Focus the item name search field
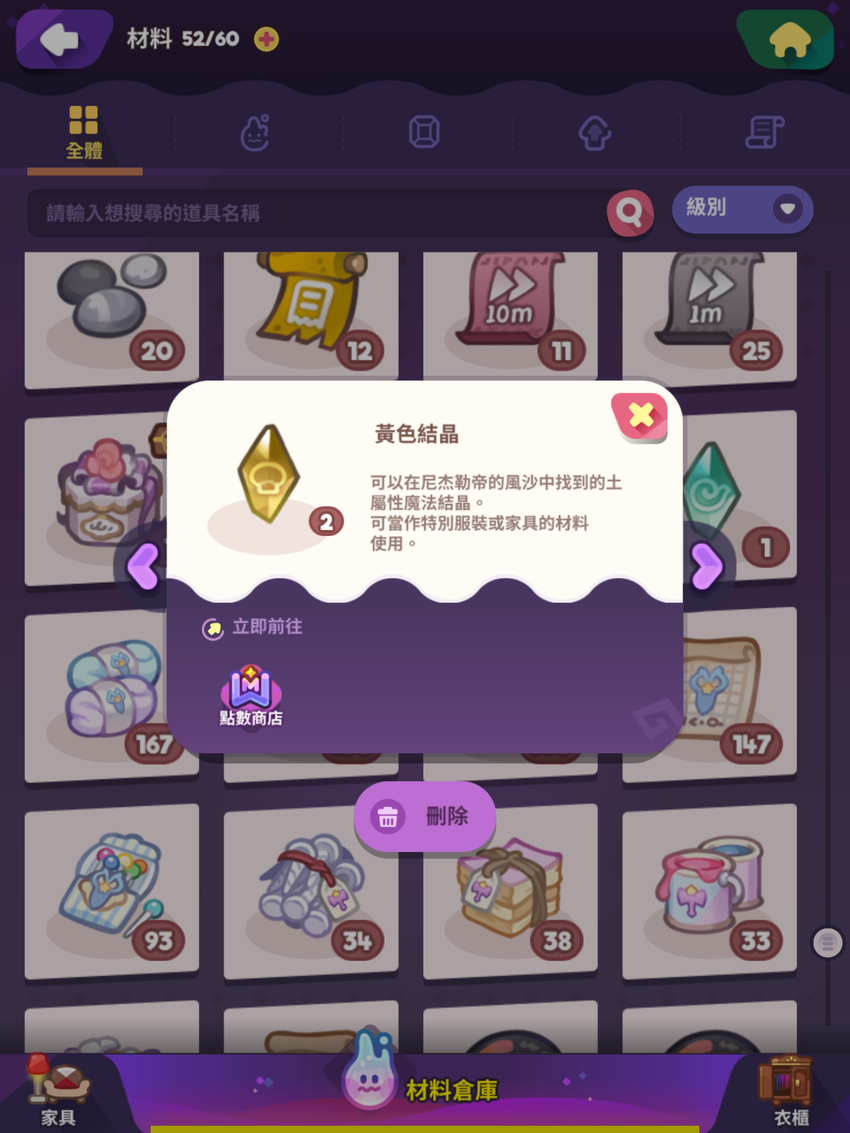Screen dimensions: 850x1133 pos(320,213)
